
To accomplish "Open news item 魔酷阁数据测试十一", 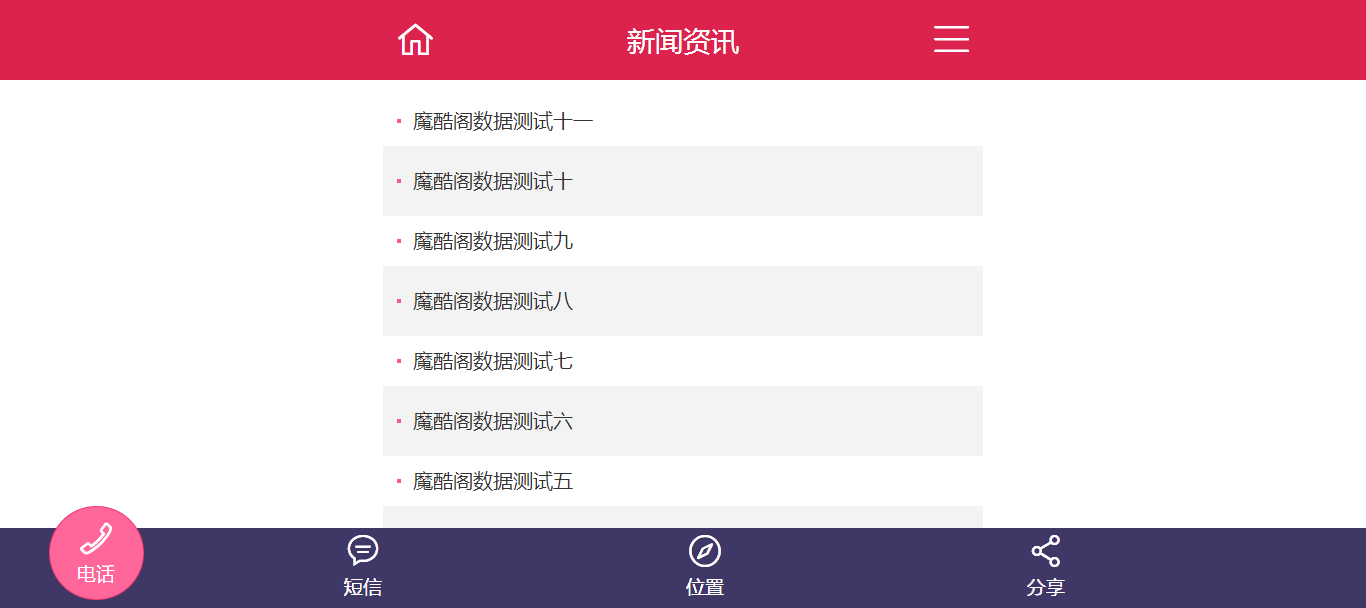I will pyautogui.click(x=503, y=122).
